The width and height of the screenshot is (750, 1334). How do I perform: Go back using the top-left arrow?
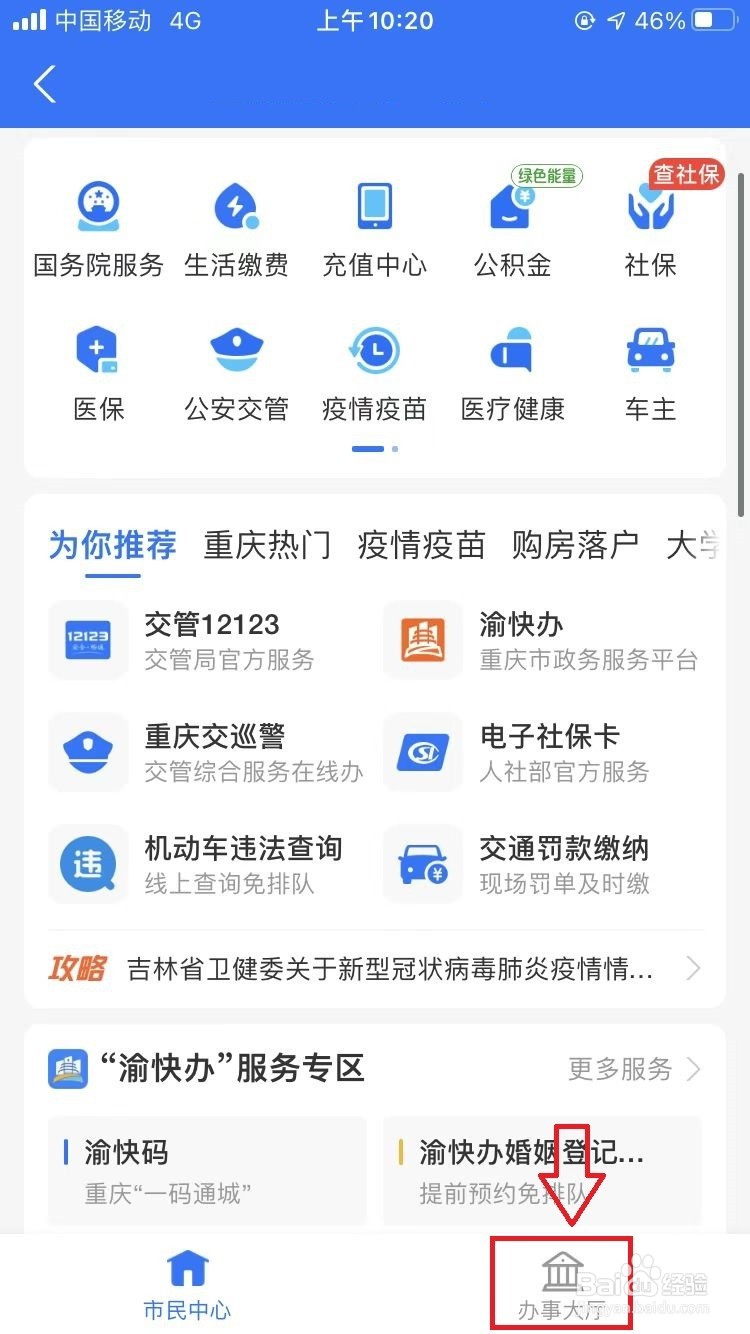tap(45, 85)
